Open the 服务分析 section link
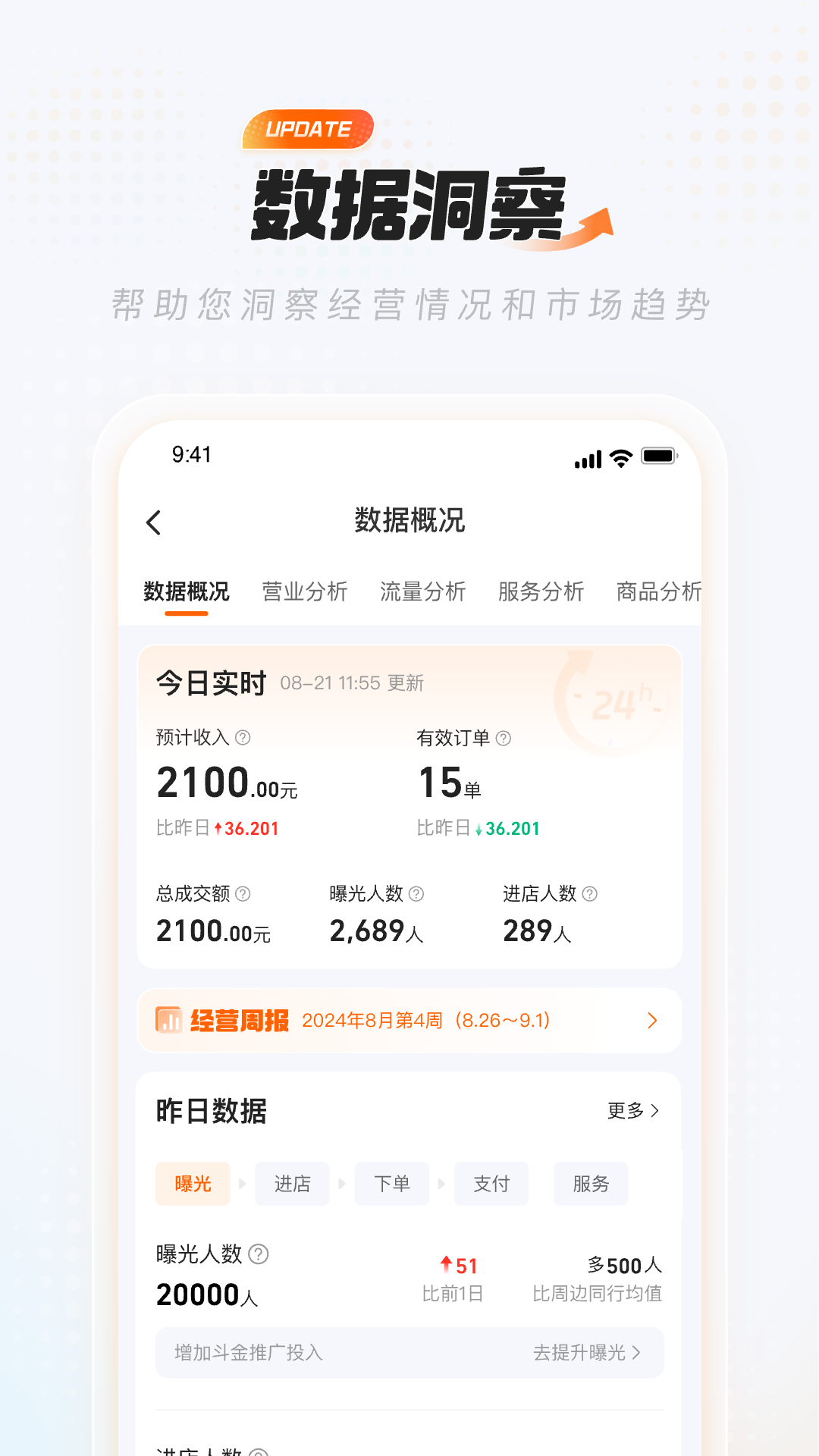Viewport: 819px width, 1456px height. [x=540, y=591]
